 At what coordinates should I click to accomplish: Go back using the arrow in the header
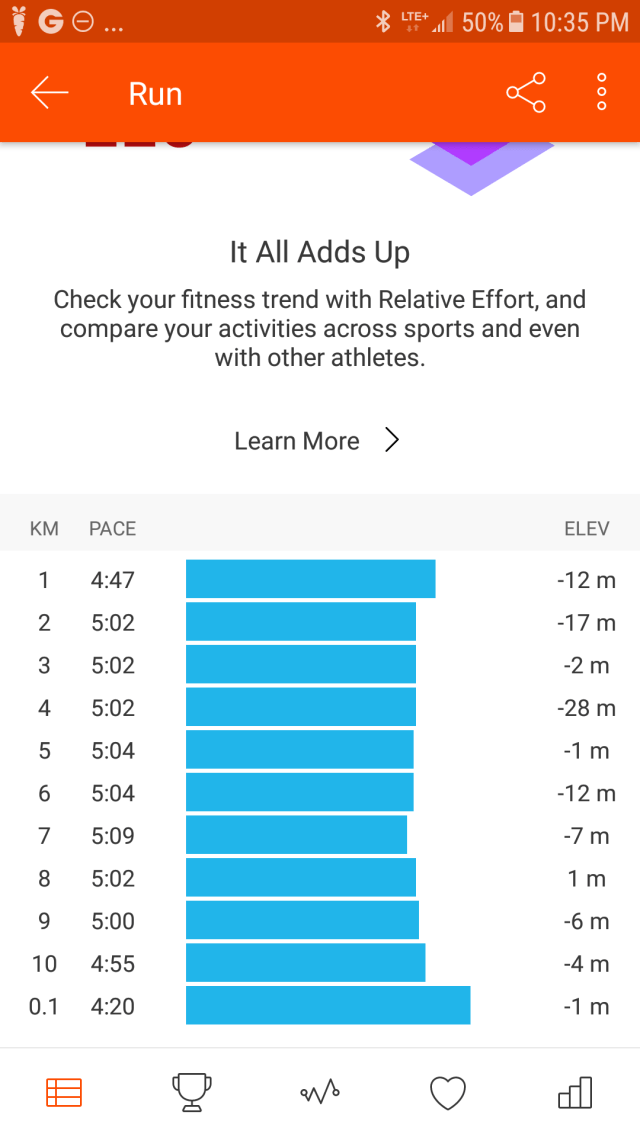click(49, 93)
